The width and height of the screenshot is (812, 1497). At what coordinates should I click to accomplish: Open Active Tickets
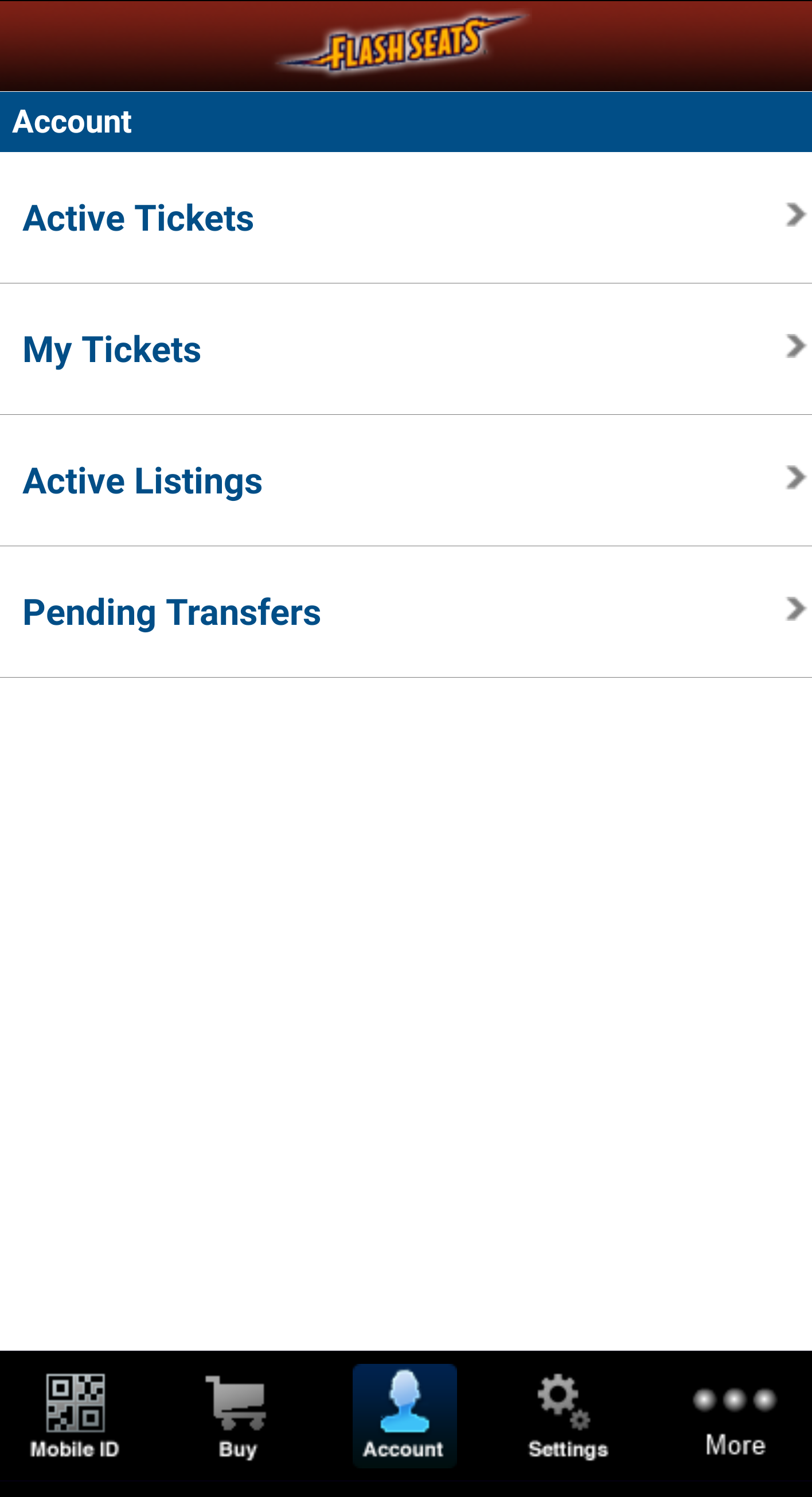406,218
